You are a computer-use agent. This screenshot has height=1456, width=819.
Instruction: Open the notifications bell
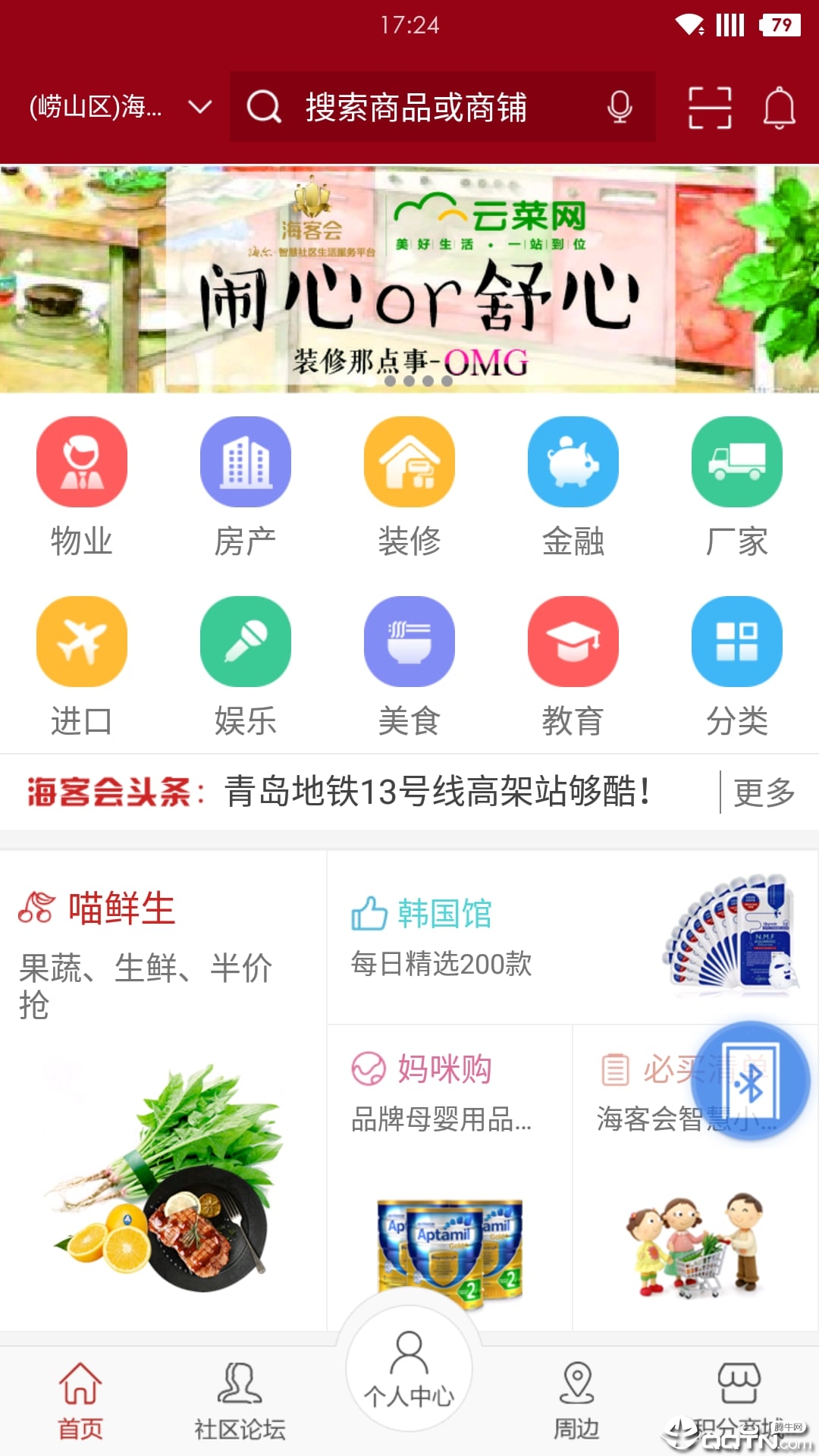point(779,108)
